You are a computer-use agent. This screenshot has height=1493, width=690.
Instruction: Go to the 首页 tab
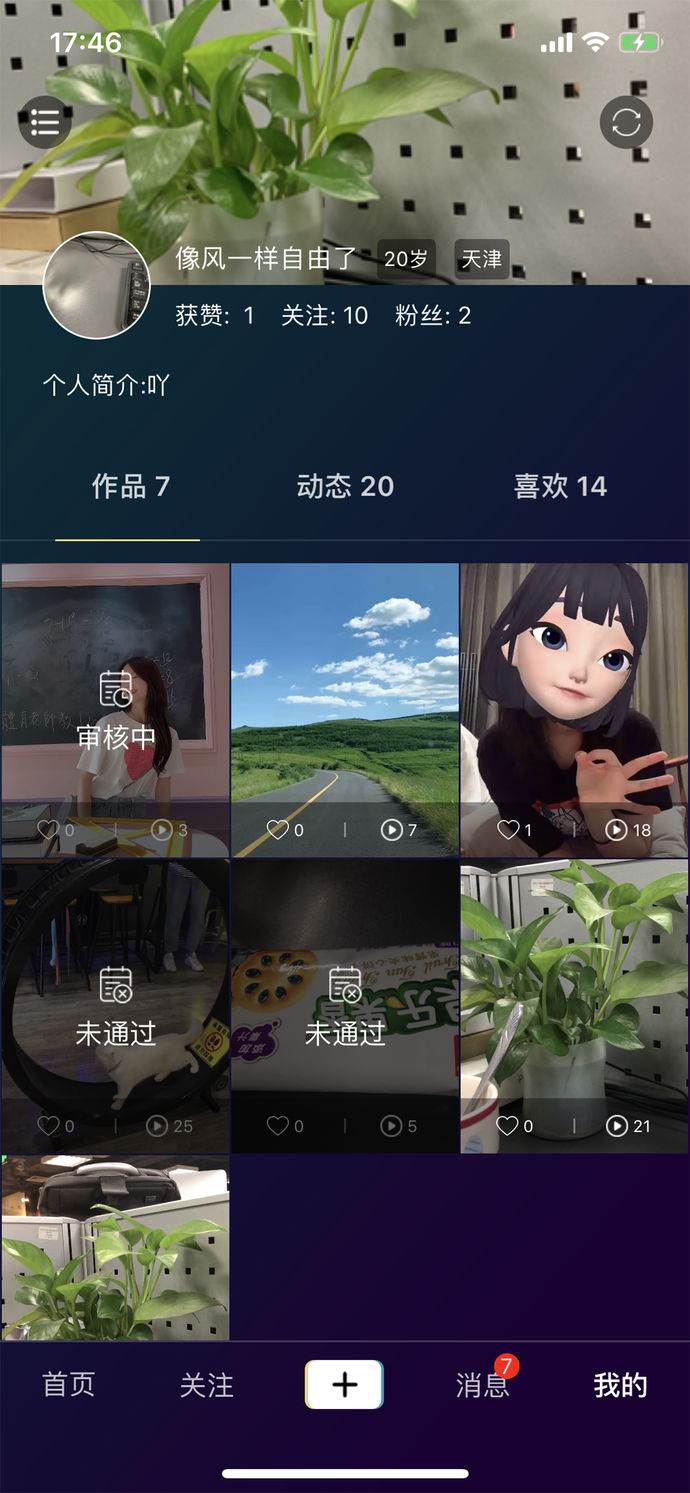[68, 1385]
